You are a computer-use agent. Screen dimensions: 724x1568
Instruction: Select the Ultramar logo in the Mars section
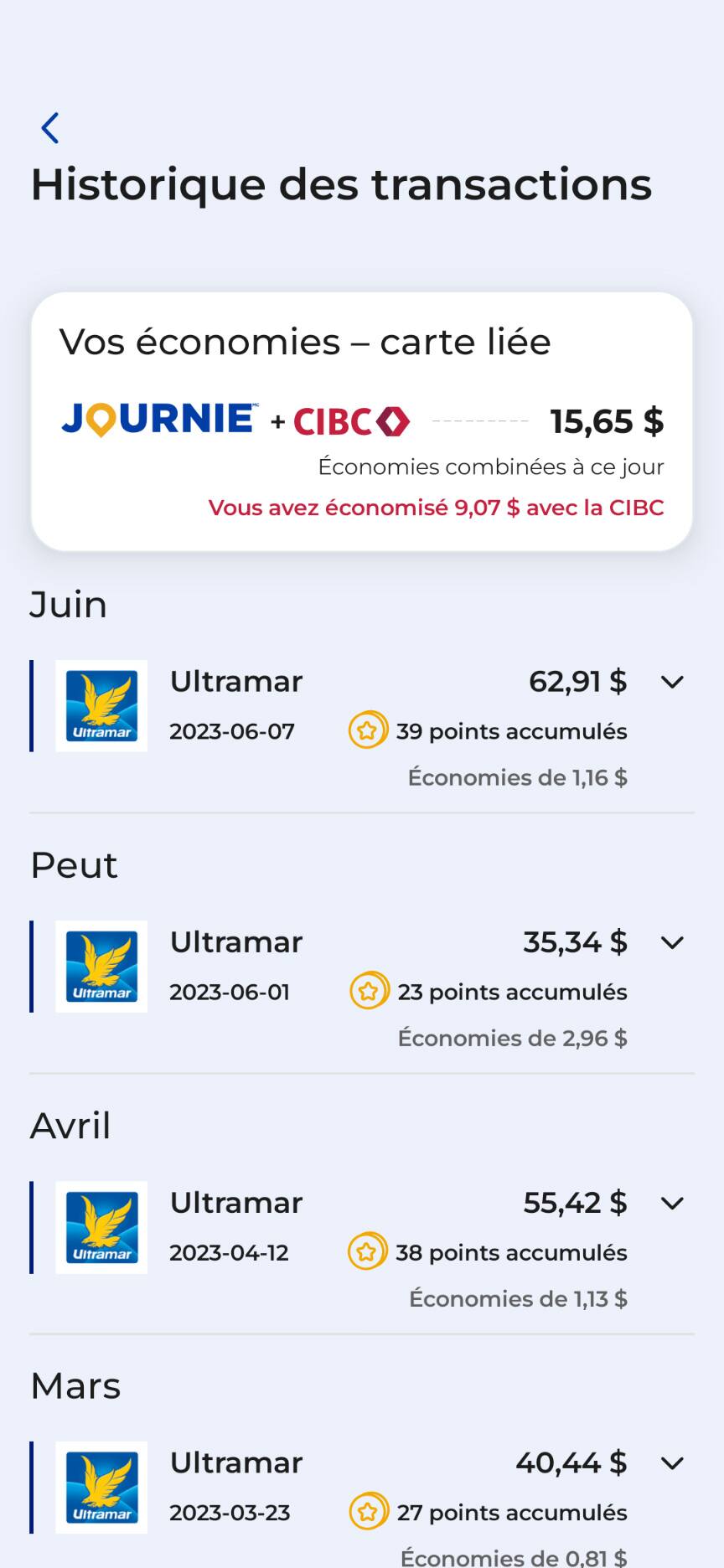(x=101, y=1488)
